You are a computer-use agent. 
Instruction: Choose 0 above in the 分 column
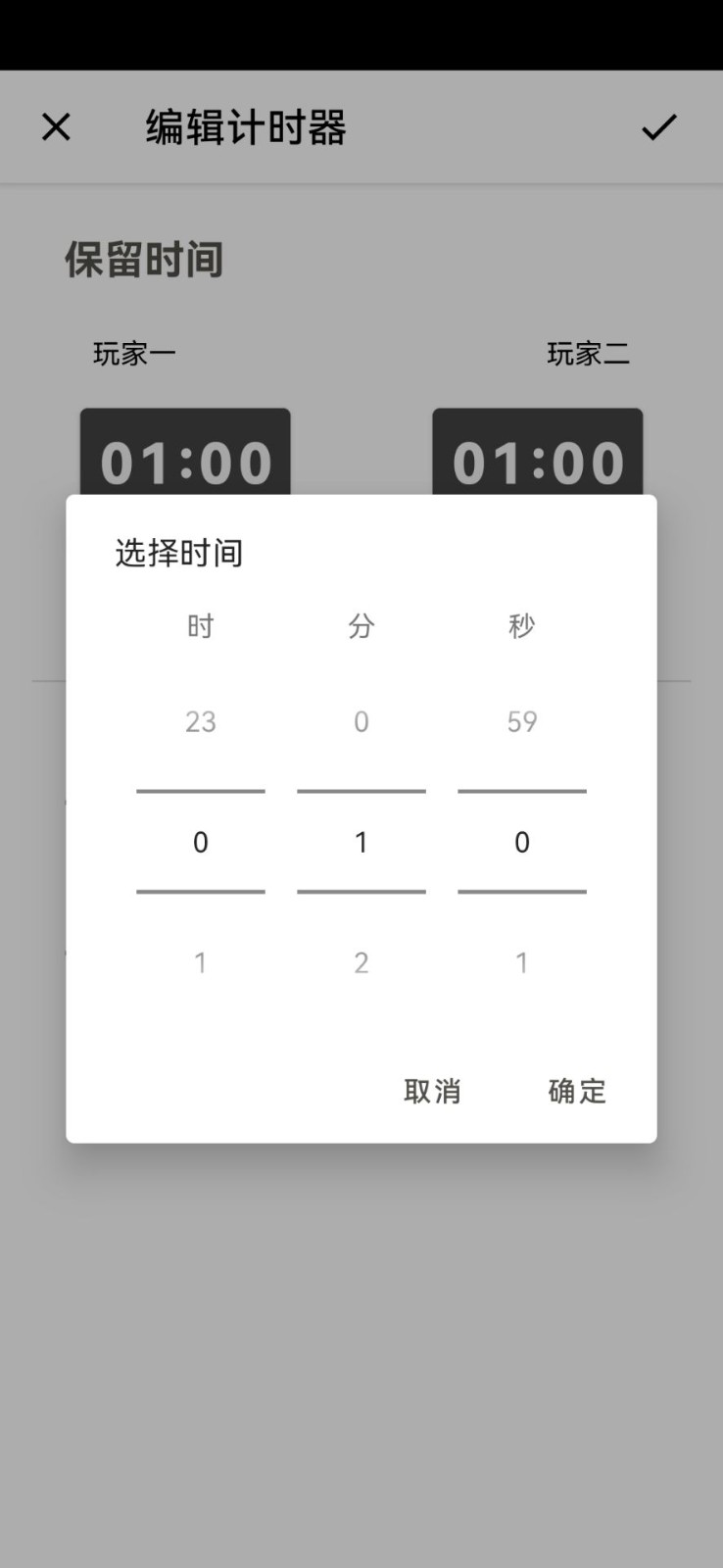click(x=361, y=722)
